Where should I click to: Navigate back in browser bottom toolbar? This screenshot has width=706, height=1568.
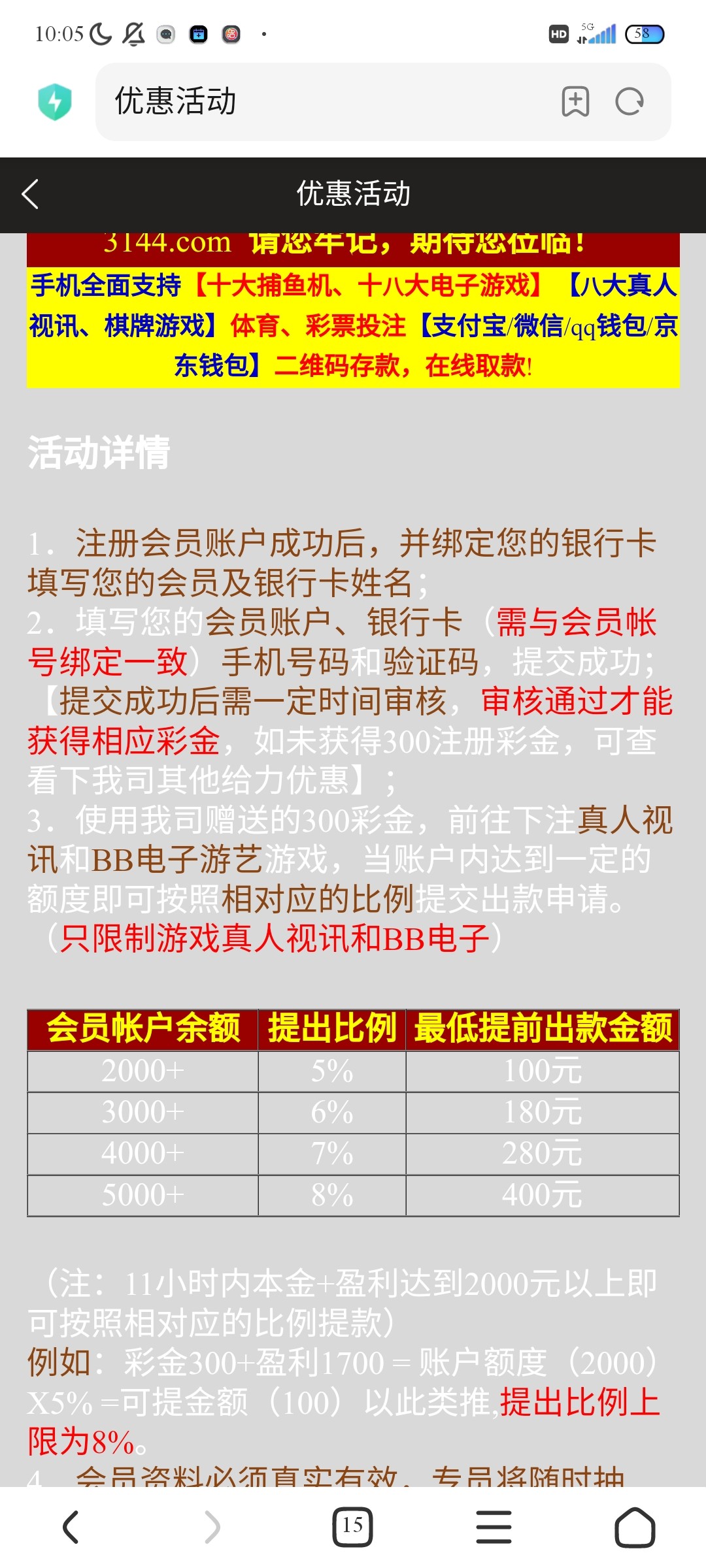coord(71,1527)
